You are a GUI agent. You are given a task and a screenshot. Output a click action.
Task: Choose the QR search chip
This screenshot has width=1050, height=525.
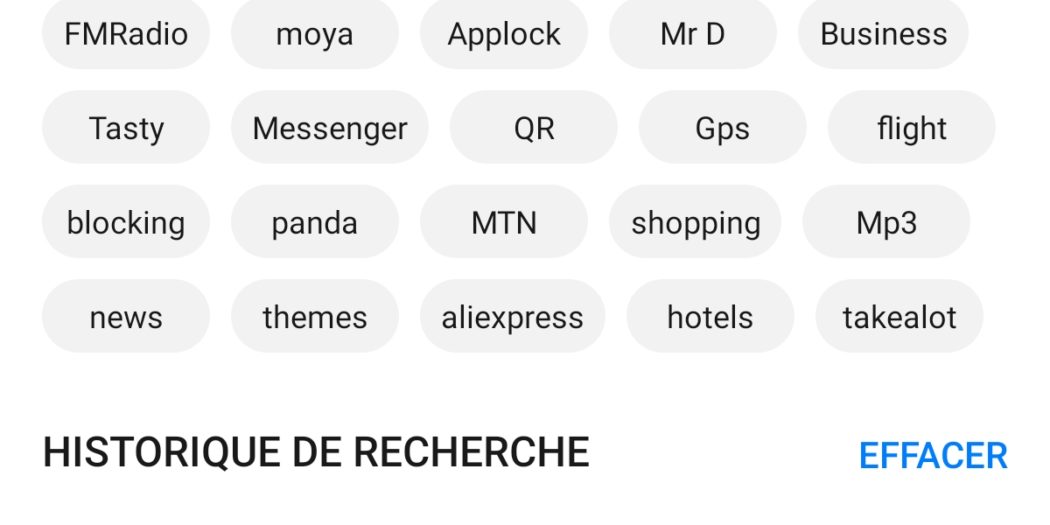click(x=534, y=128)
